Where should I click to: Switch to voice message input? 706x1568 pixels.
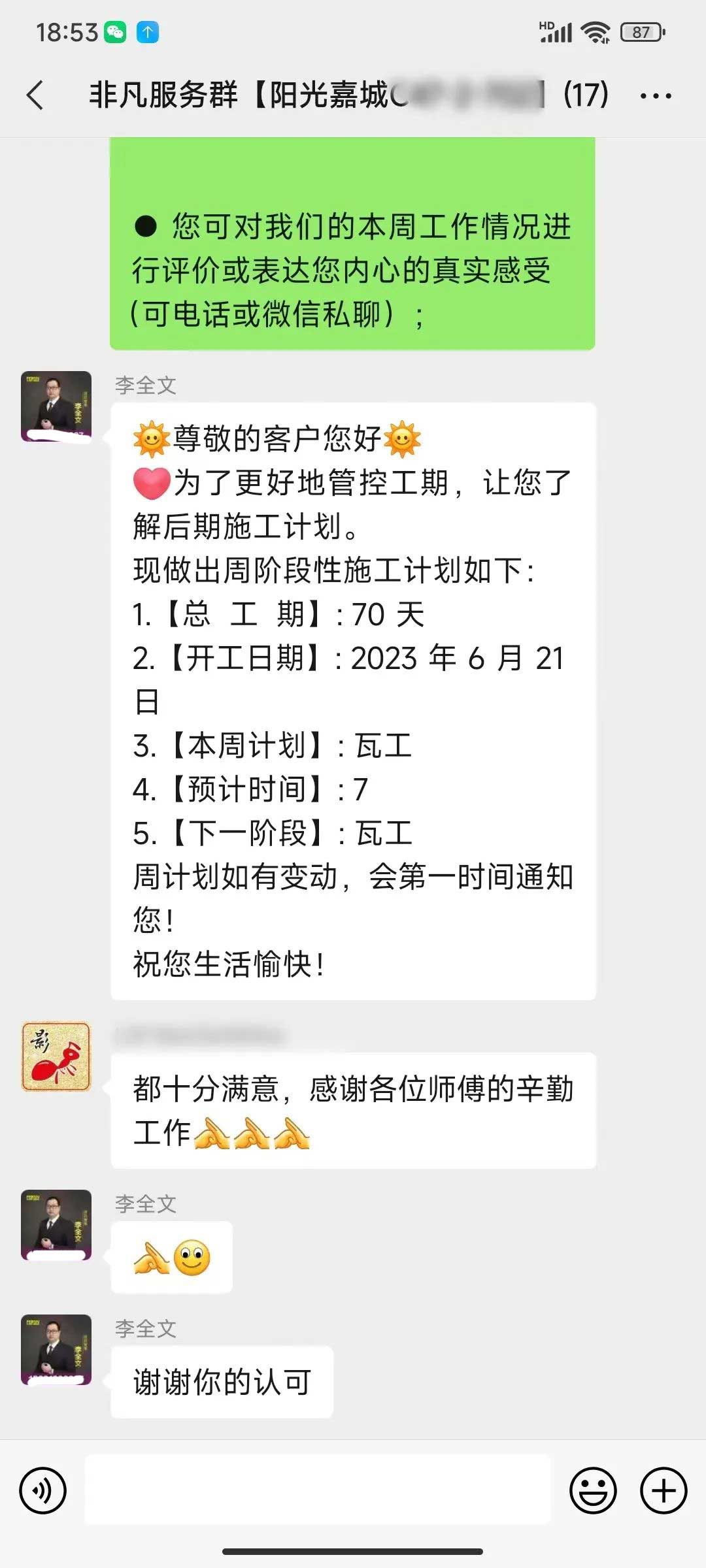point(43,1491)
